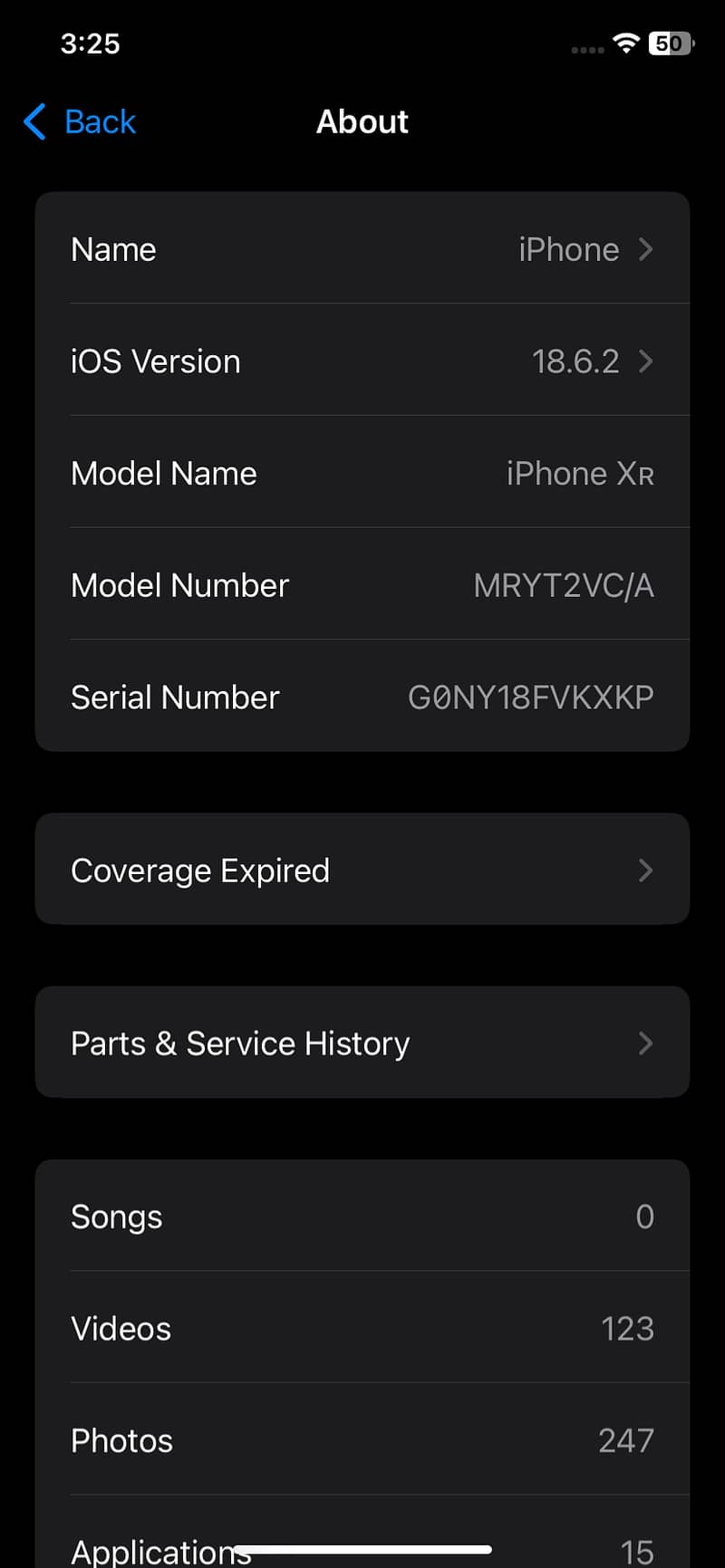Viewport: 725px width, 1568px height.
Task: Tap the device Name showing iPhone
Action: coord(568,249)
